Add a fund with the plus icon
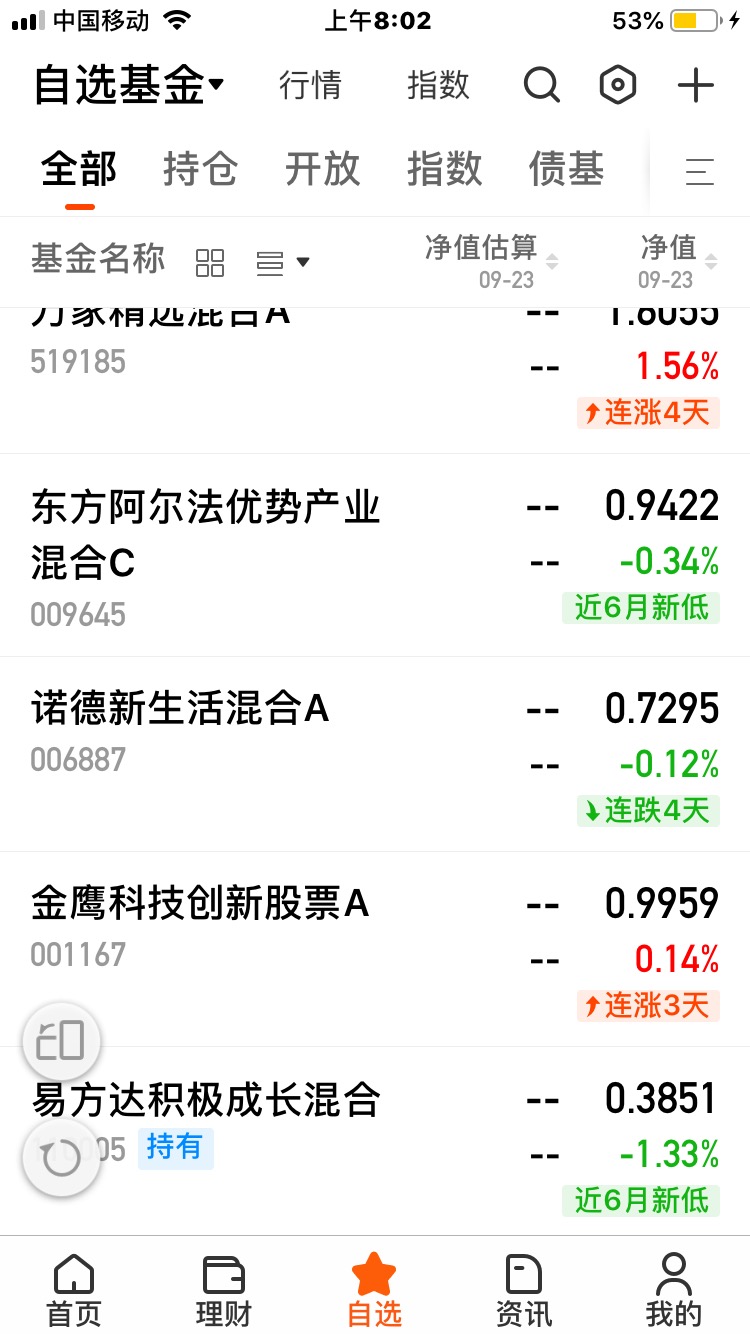Screen dimensions: 750x1334 [x=696, y=86]
